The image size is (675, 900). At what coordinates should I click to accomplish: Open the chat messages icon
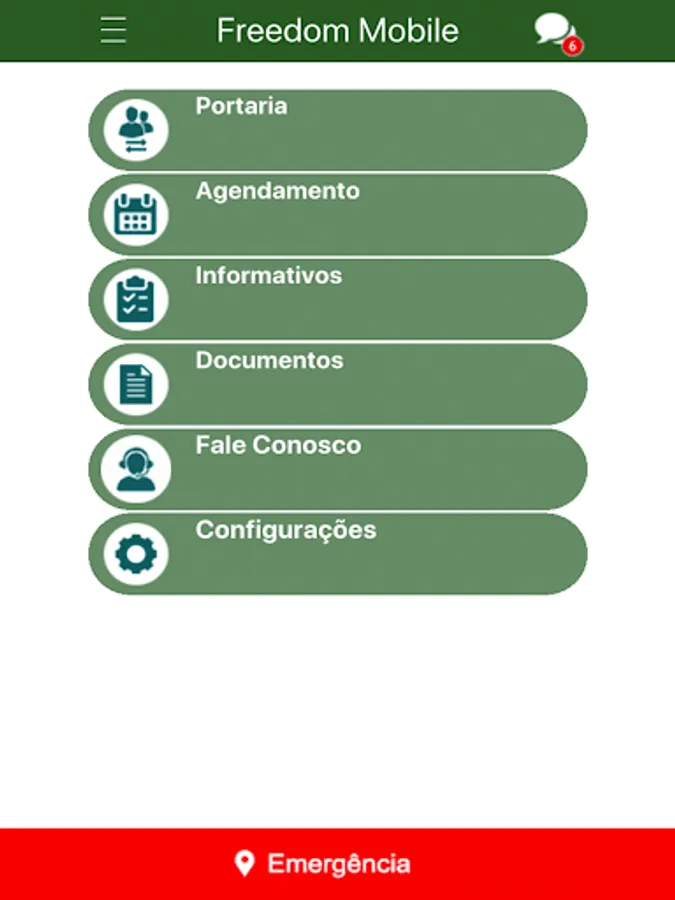click(555, 31)
